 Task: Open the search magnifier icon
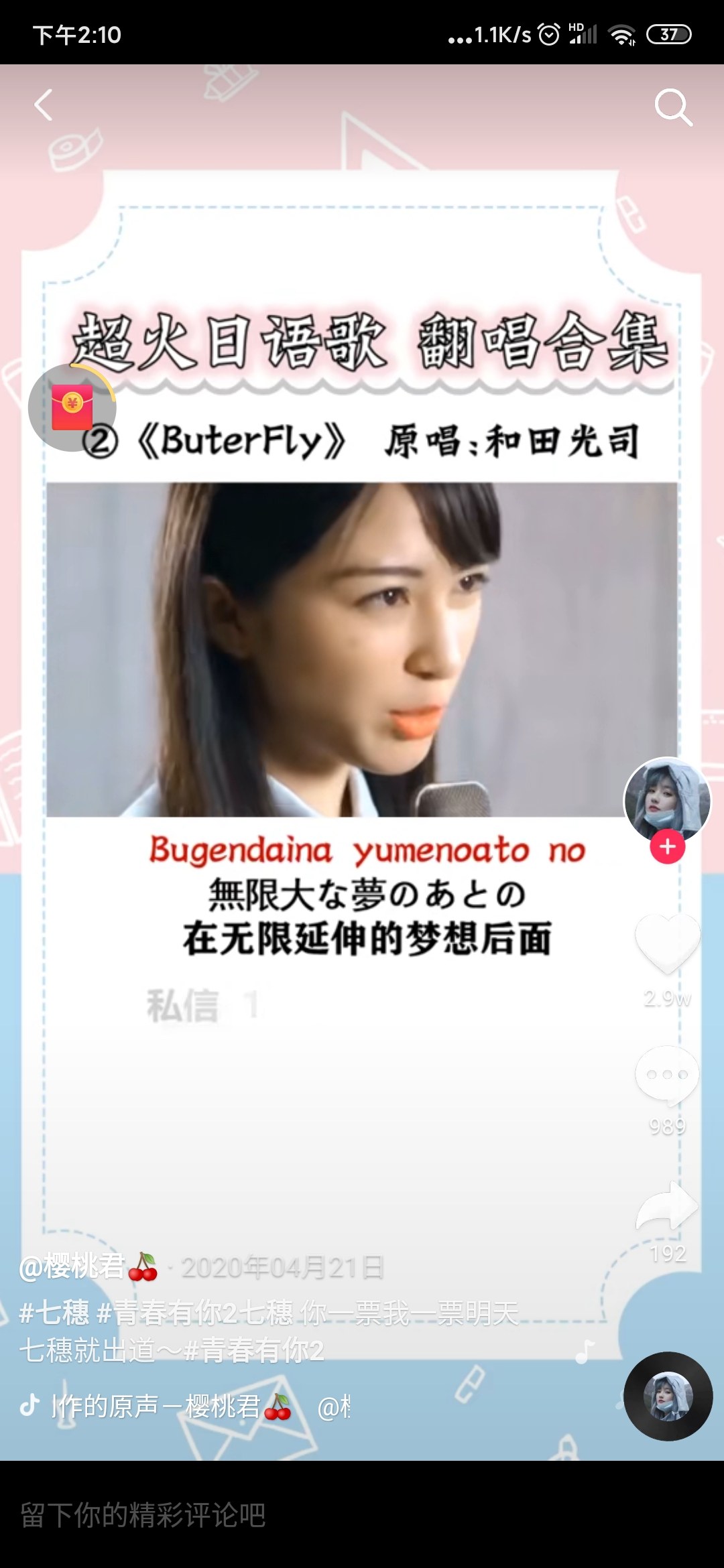pyautogui.click(x=673, y=107)
